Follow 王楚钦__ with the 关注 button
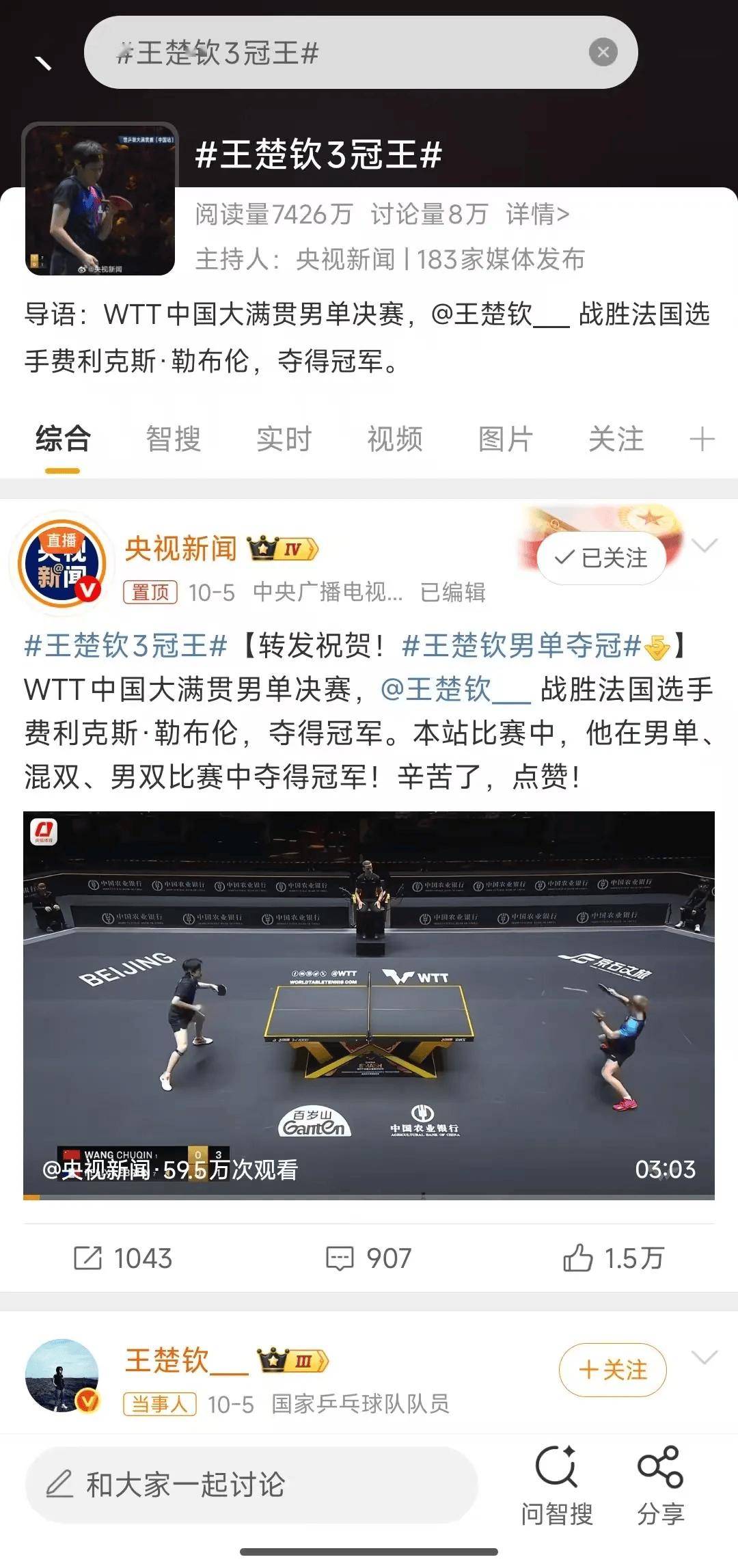738x1568 pixels. tap(612, 1370)
